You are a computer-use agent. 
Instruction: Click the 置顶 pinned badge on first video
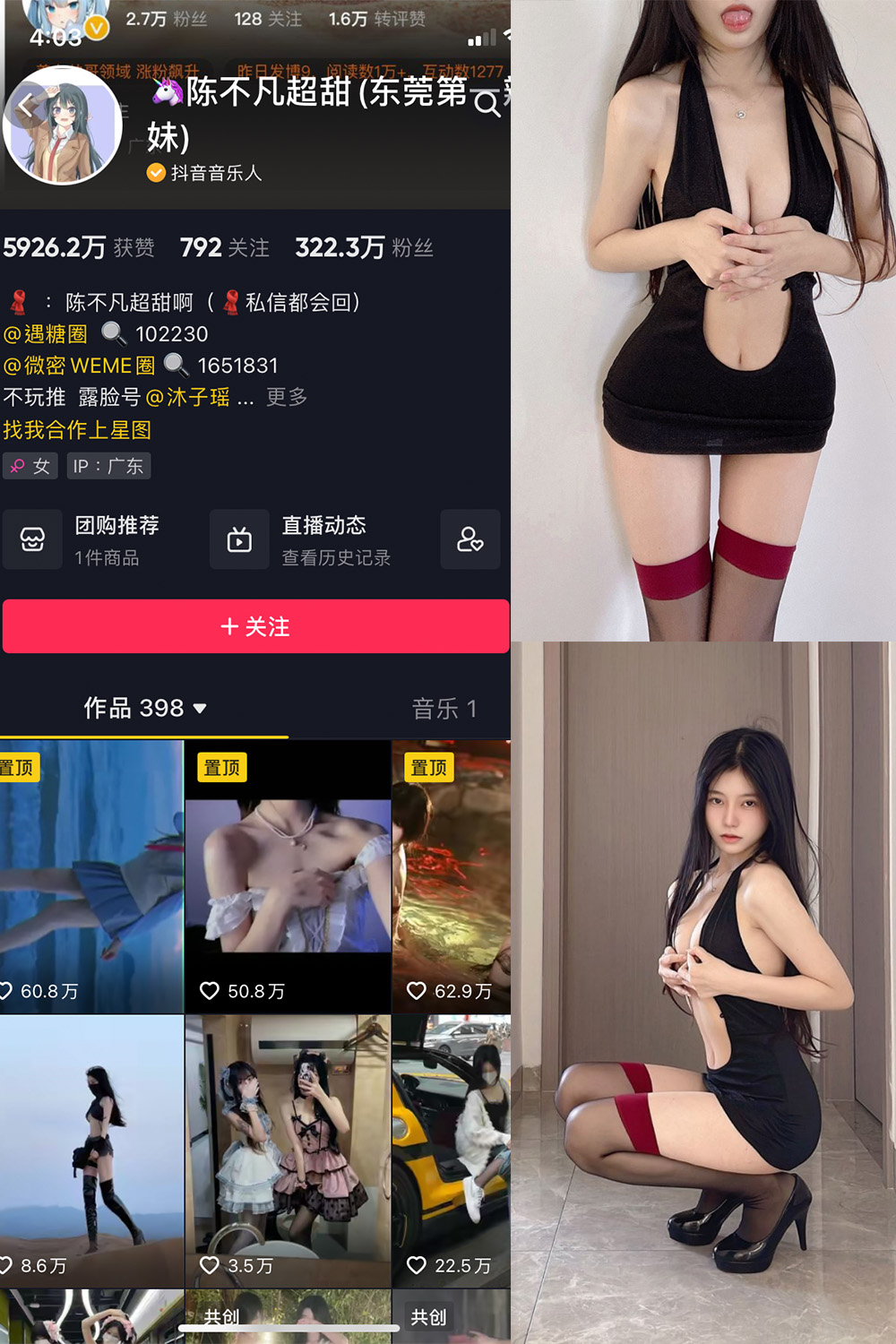click(x=20, y=768)
